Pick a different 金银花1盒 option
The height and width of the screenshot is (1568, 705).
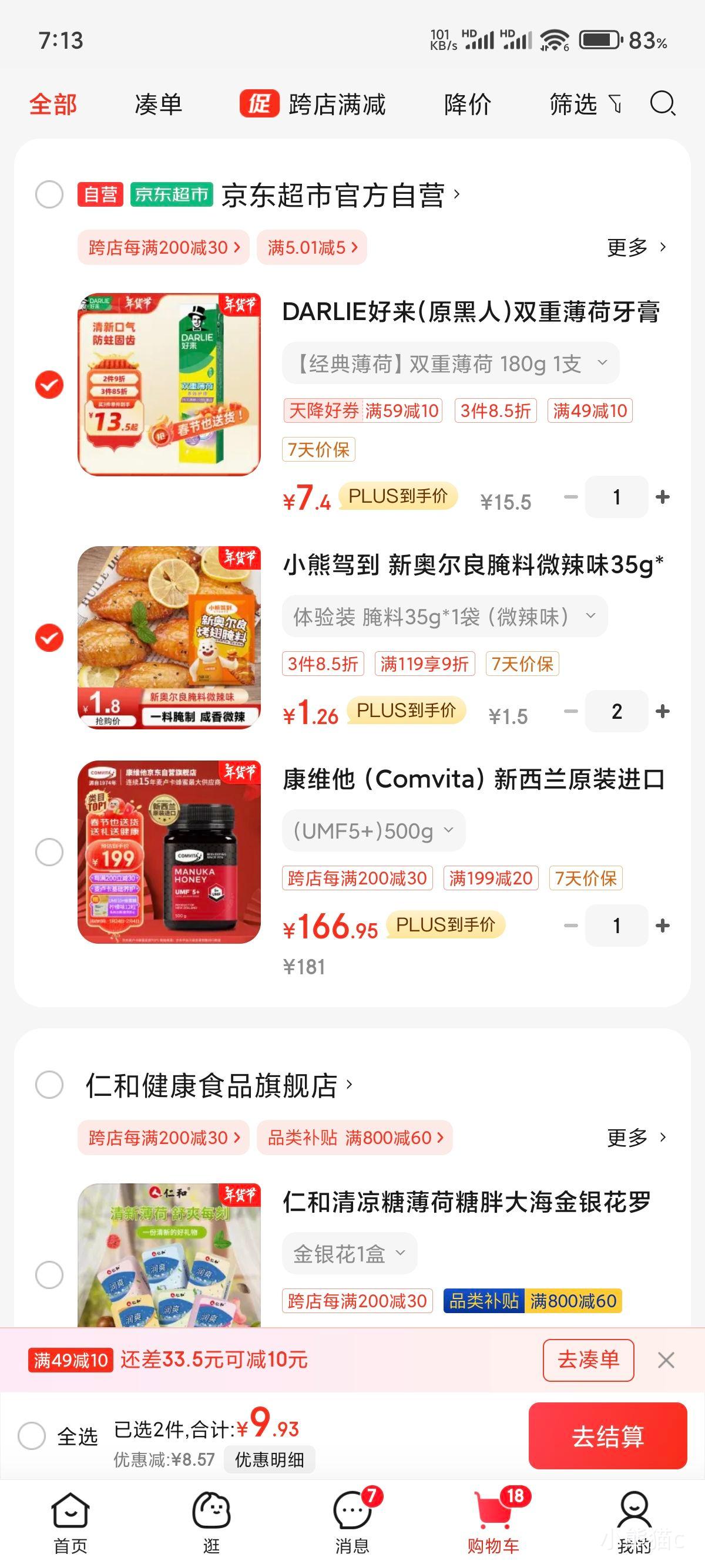tap(350, 1253)
